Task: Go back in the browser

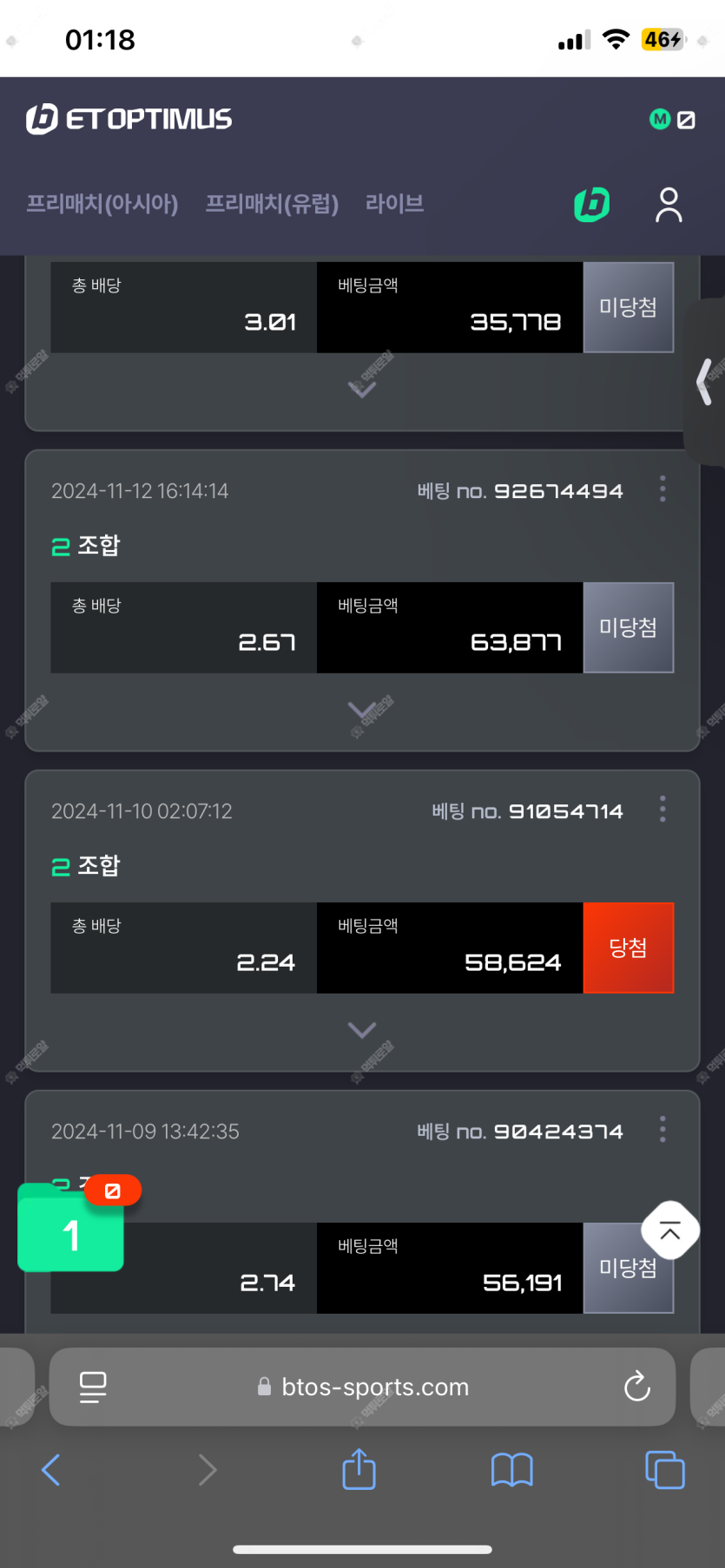Action: coord(51,1470)
